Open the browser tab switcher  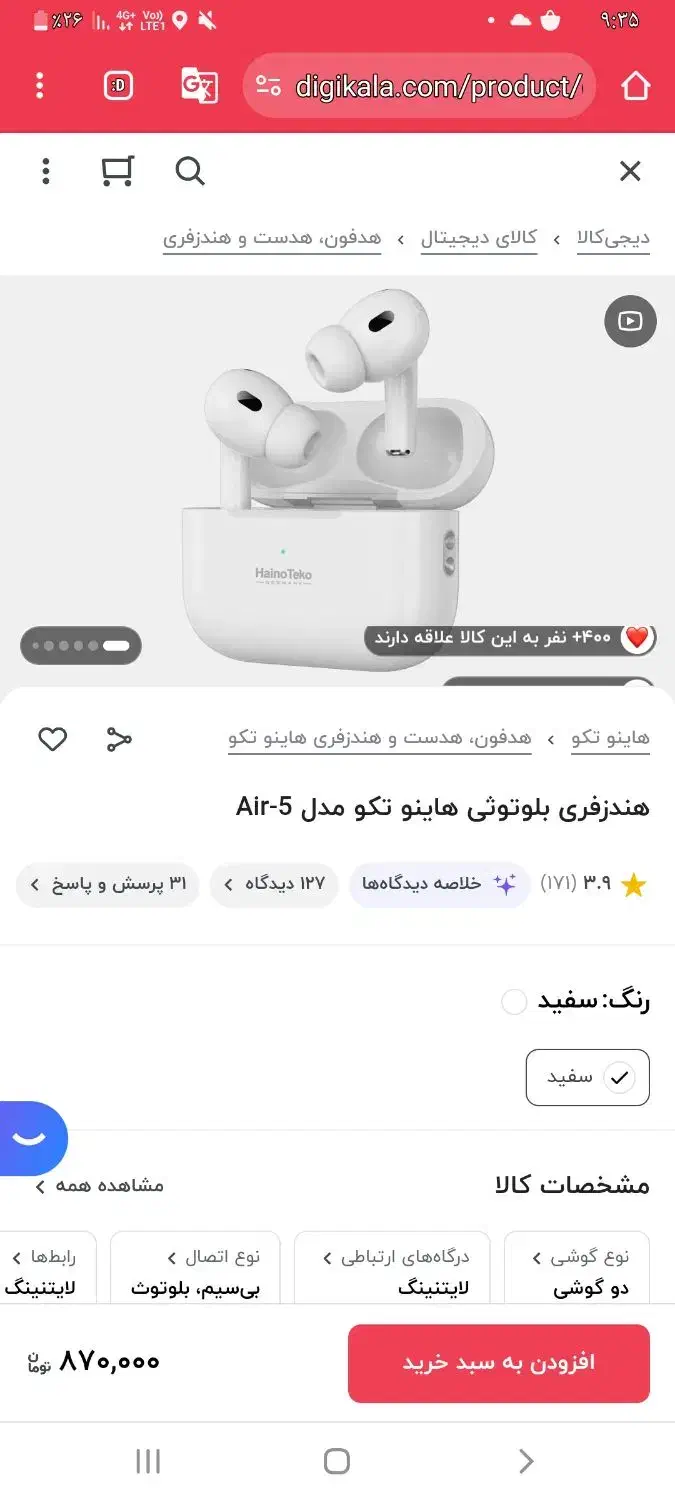tap(118, 86)
